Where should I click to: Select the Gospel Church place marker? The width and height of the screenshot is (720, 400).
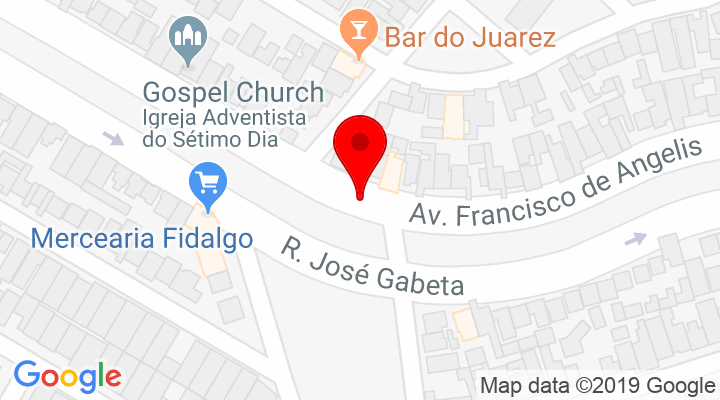[x=186, y=40]
